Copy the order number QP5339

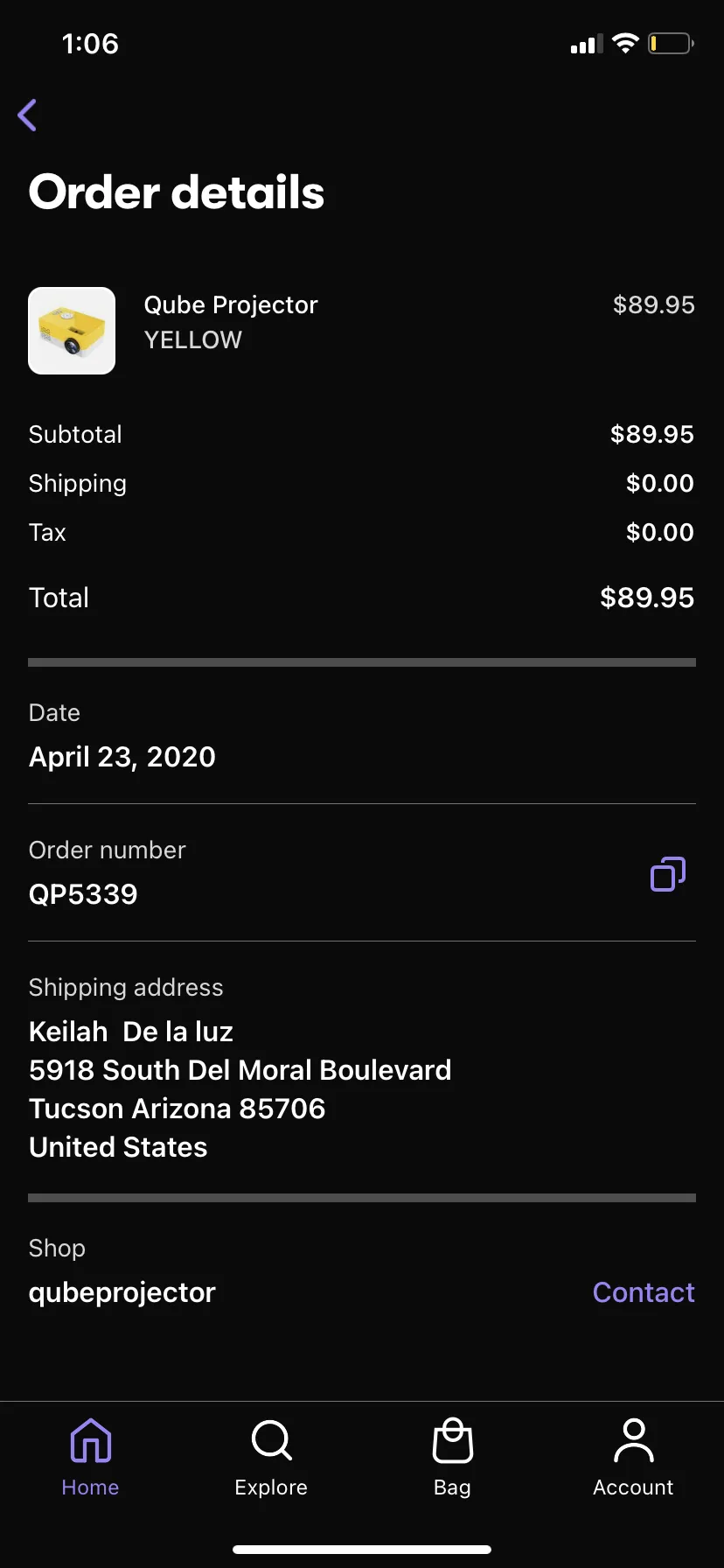[x=668, y=873]
